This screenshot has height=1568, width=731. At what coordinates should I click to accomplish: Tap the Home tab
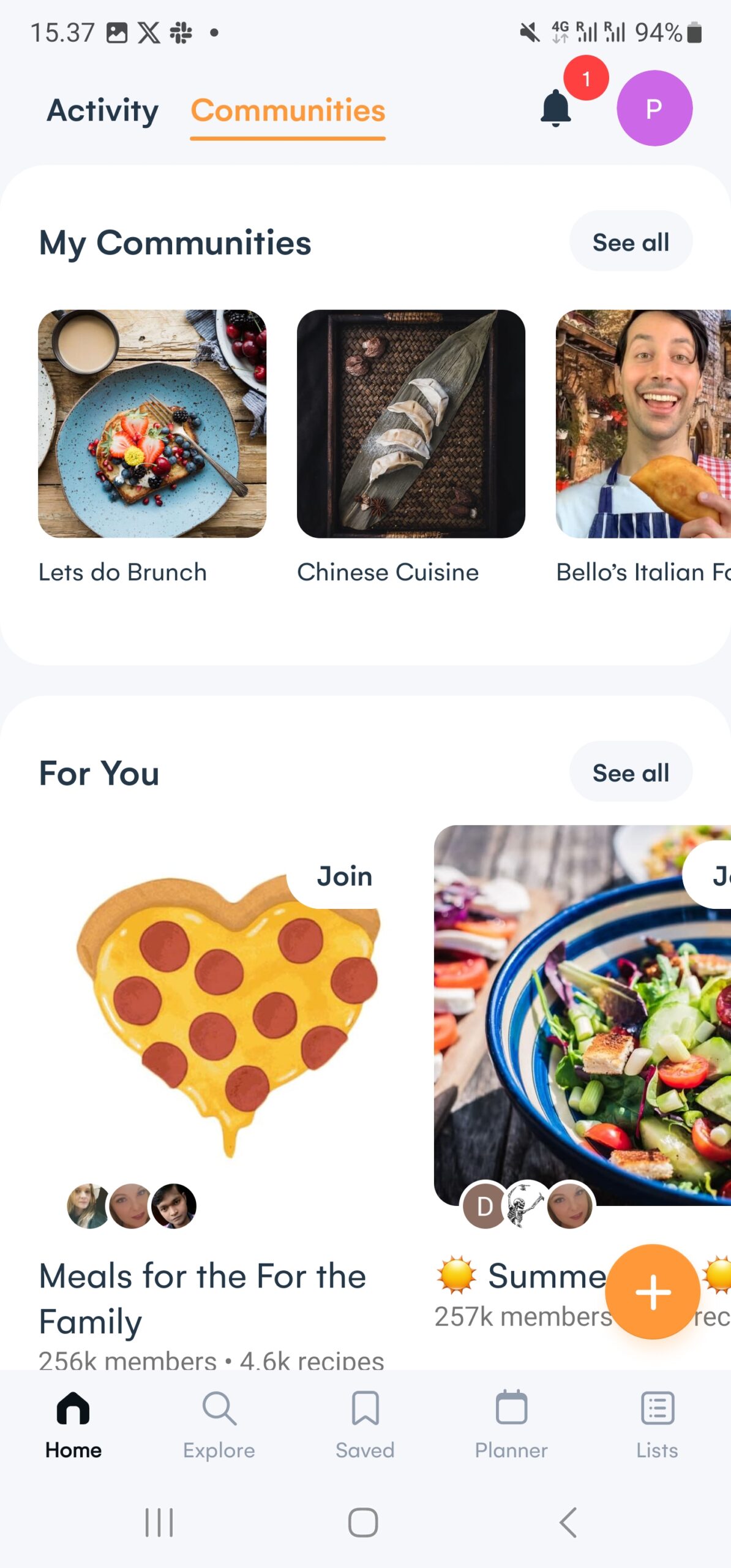pyautogui.click(x=73, y=1424)
